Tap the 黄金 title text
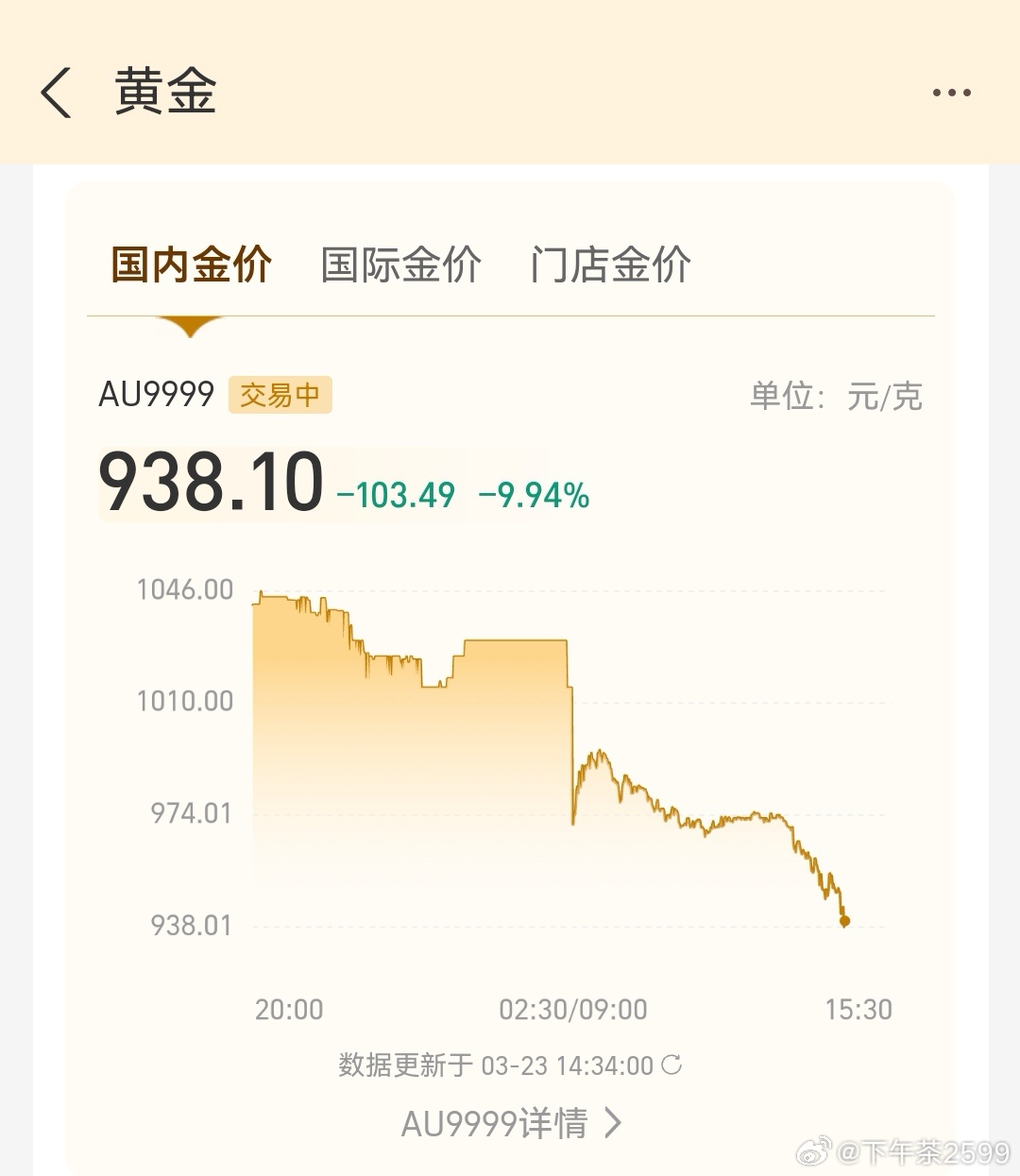The height and width of the screenshot is (1176, 1020). [x=166, y=92]
